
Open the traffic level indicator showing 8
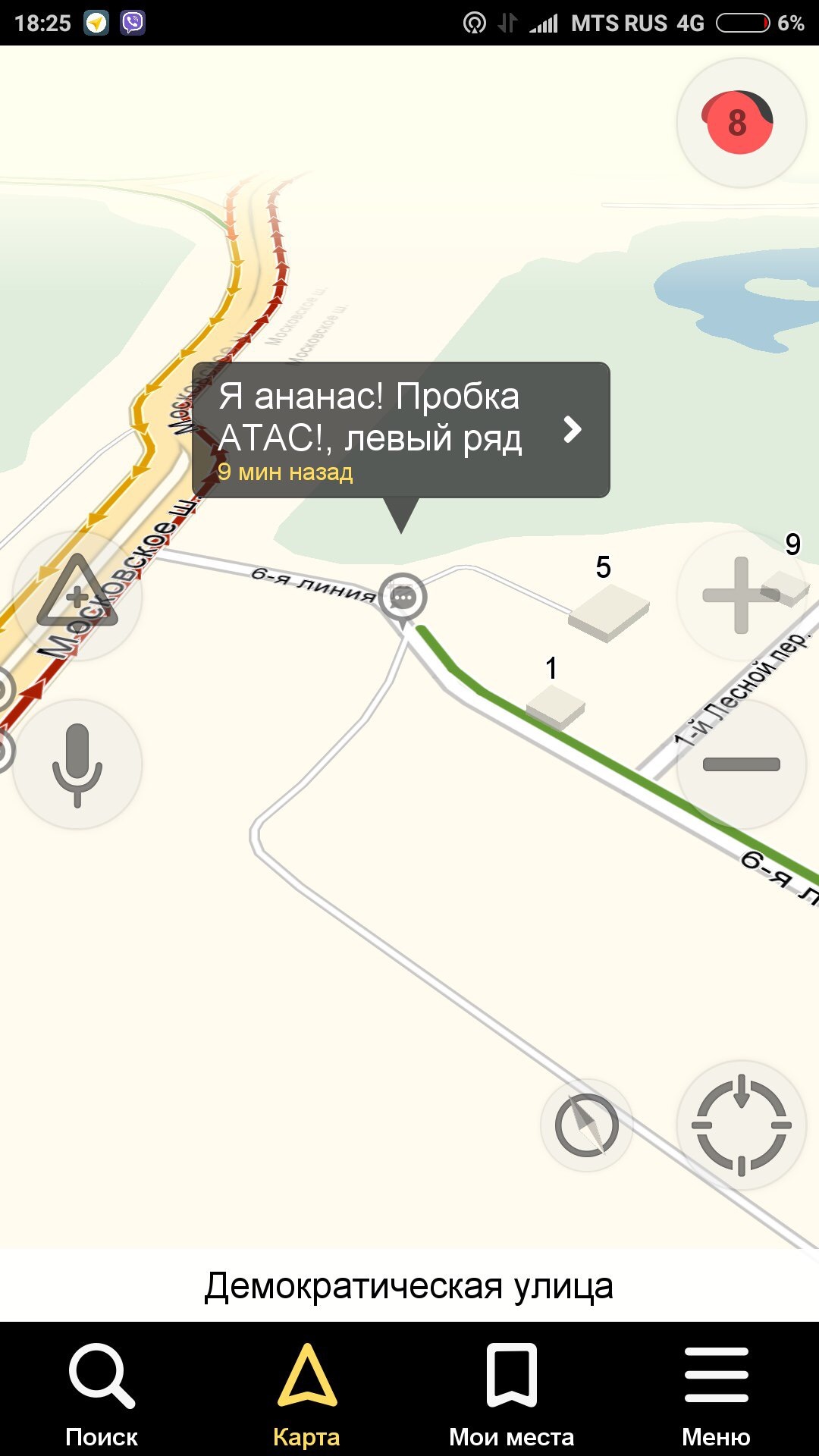(740, 123)
